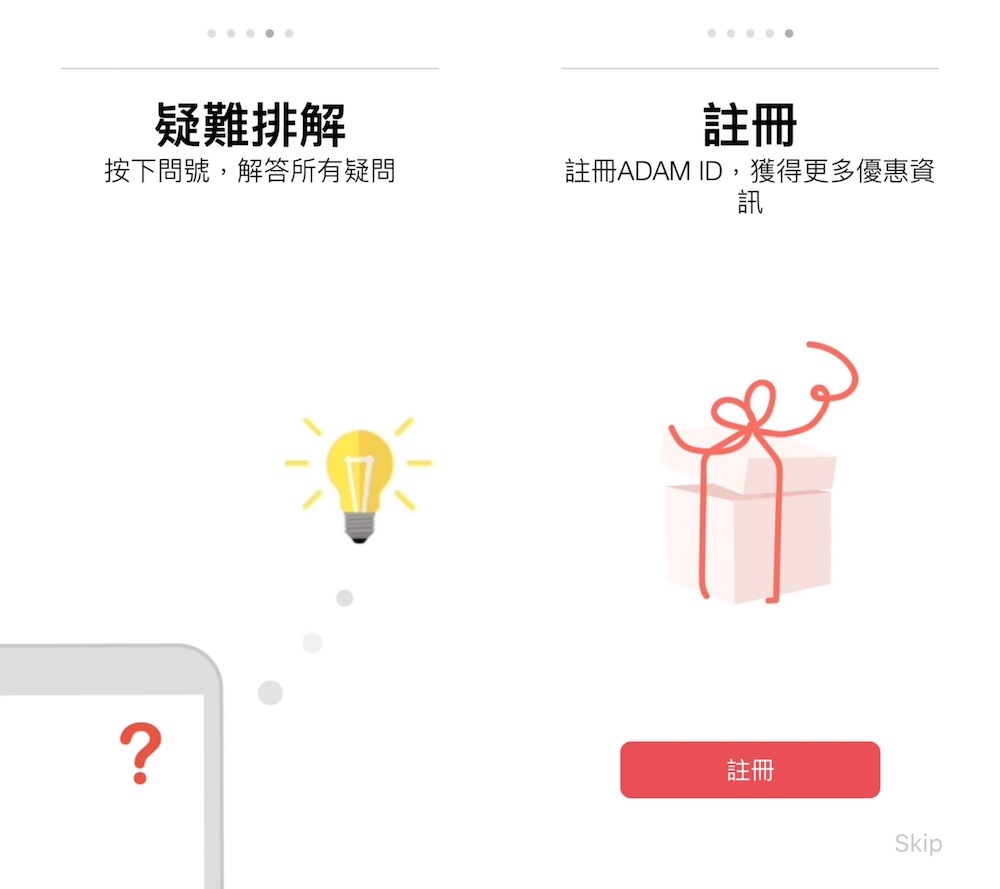The image size is (1000, 889).
Task: Tap the red 註冊 register button
Action: 750,770
